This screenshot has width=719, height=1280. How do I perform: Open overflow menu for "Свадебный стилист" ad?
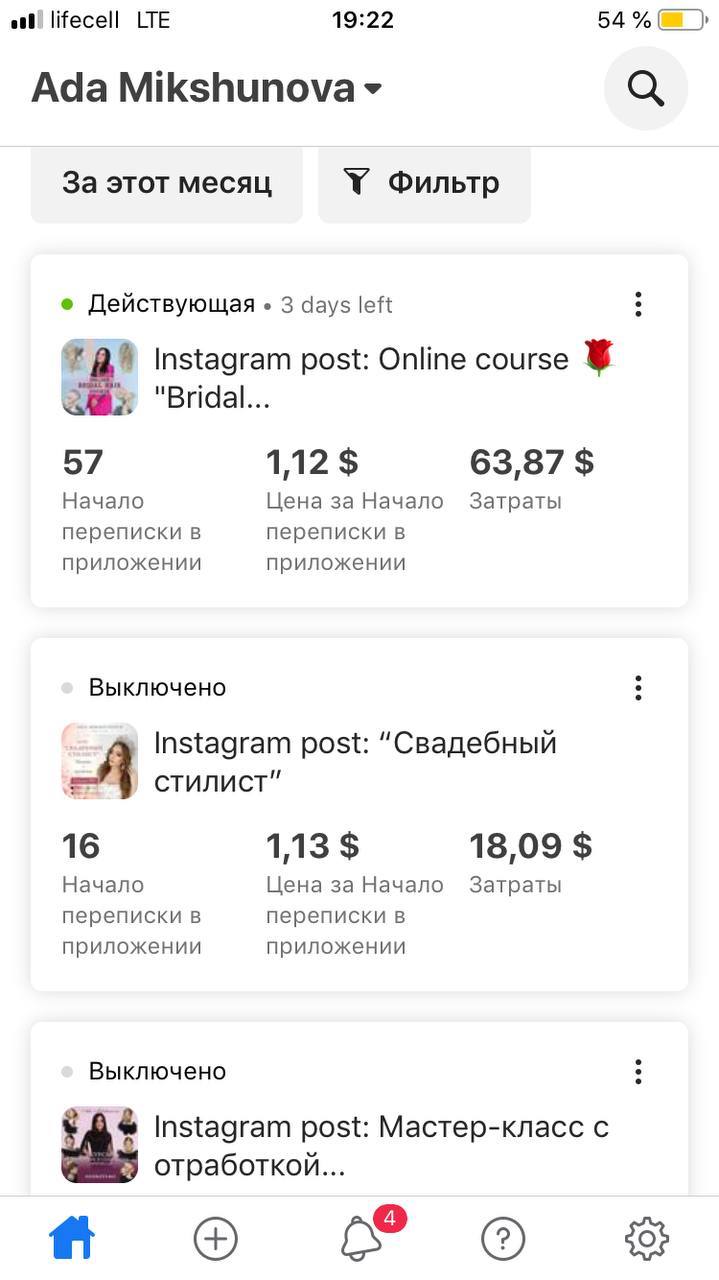(638, 688)
